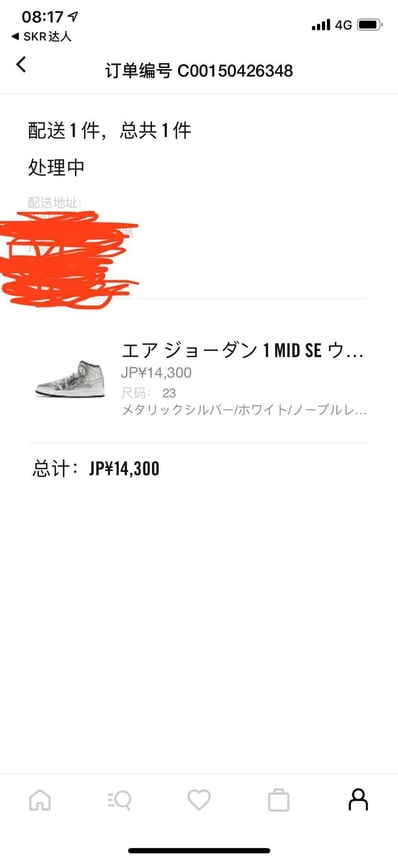Return to the SKR达人 app
The height and width of the screenshot is (862, 398).
pyautogui.click(x=41, y=37)
